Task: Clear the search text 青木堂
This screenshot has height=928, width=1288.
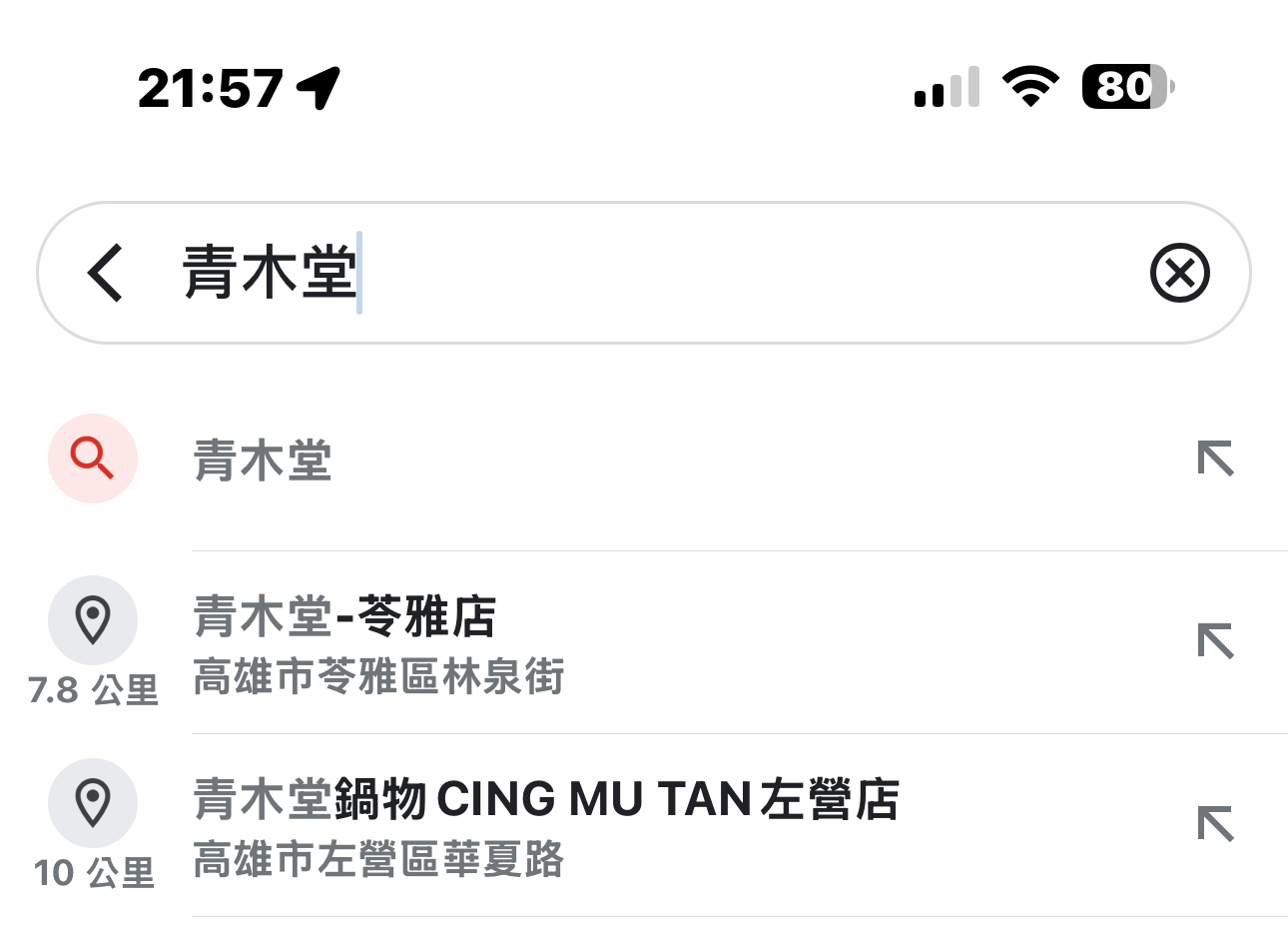Action: pos(1179,273)
